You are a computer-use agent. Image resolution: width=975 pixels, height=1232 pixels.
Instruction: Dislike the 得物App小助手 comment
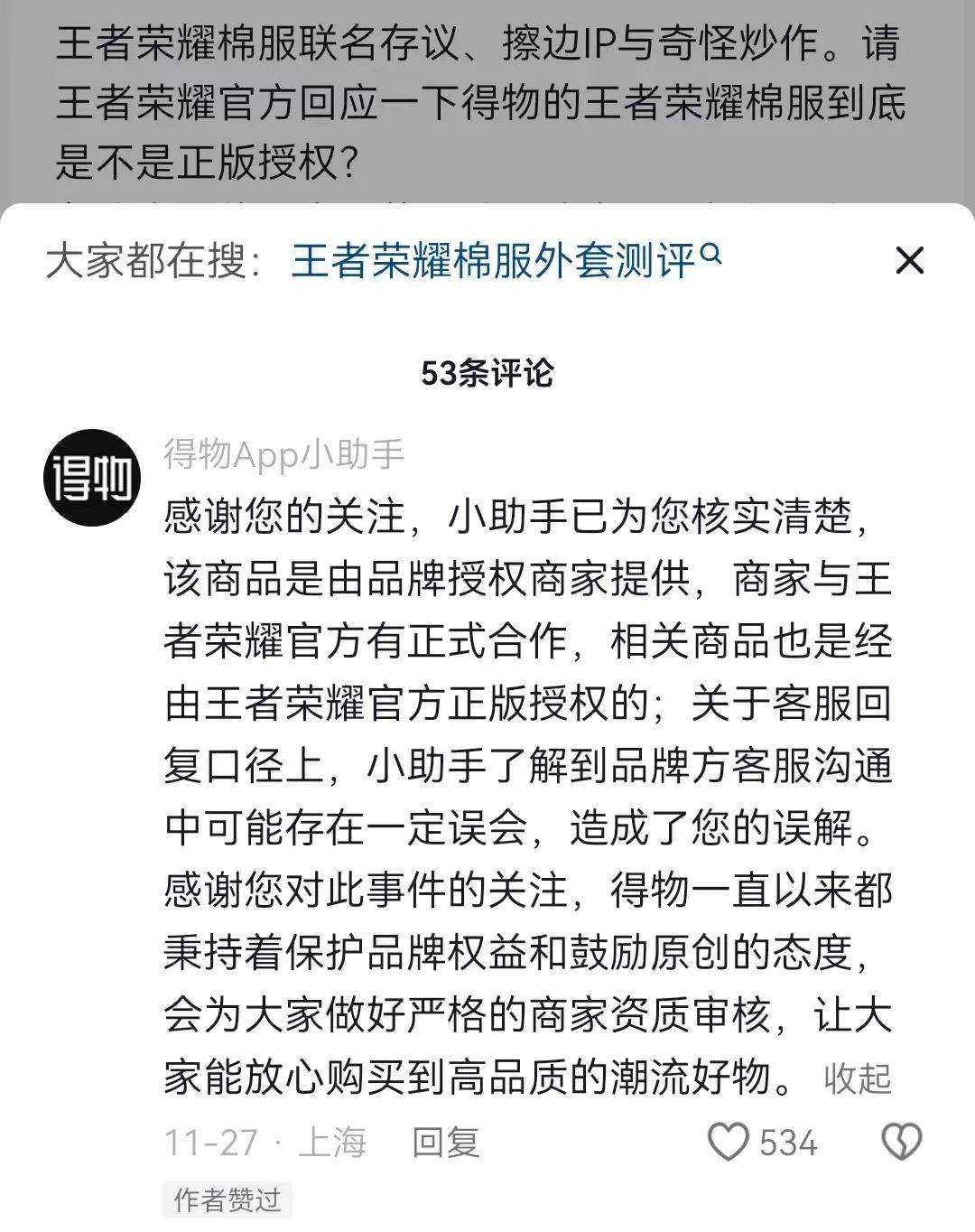(900, 1142)
